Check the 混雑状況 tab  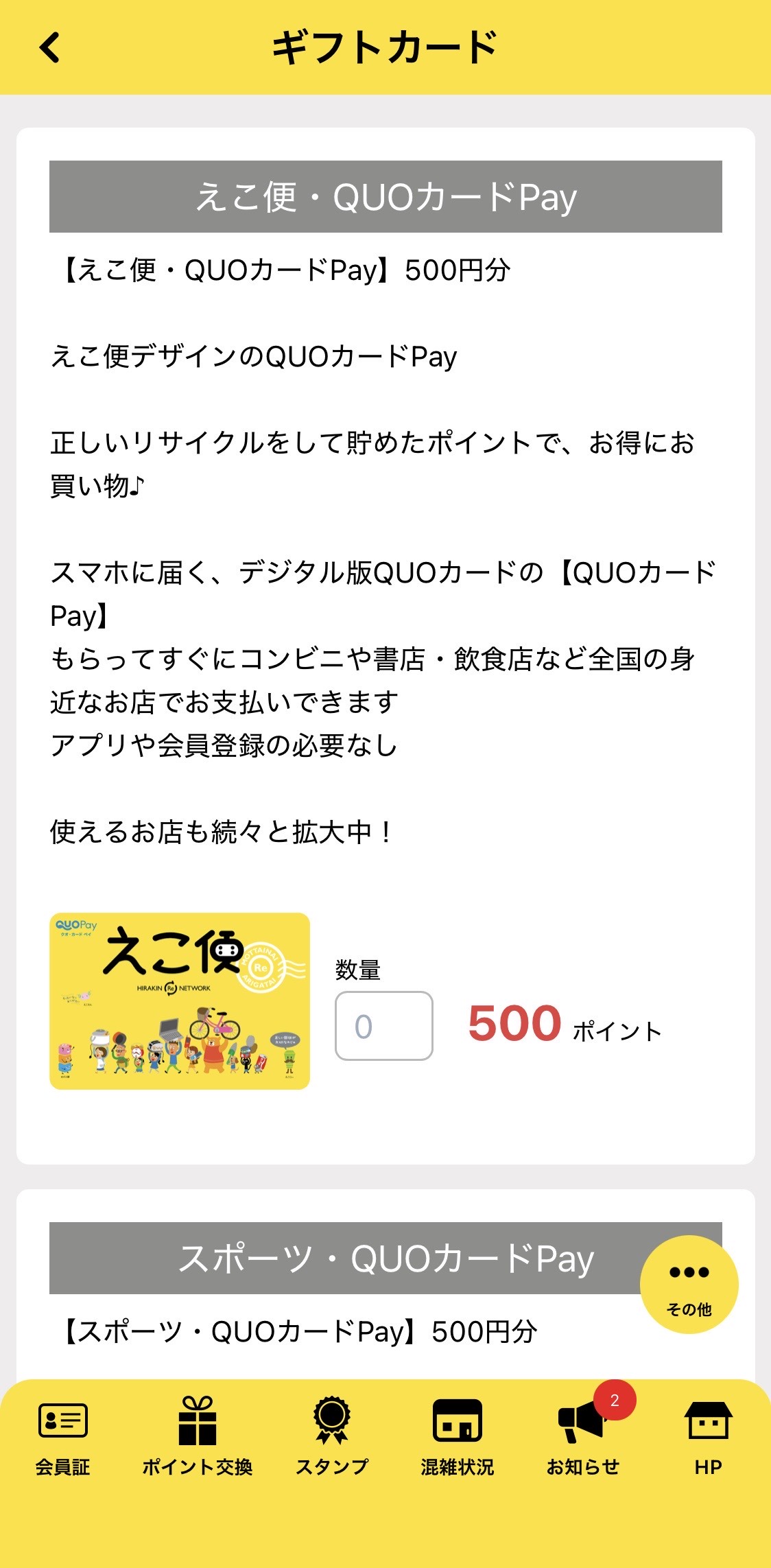458,1436
